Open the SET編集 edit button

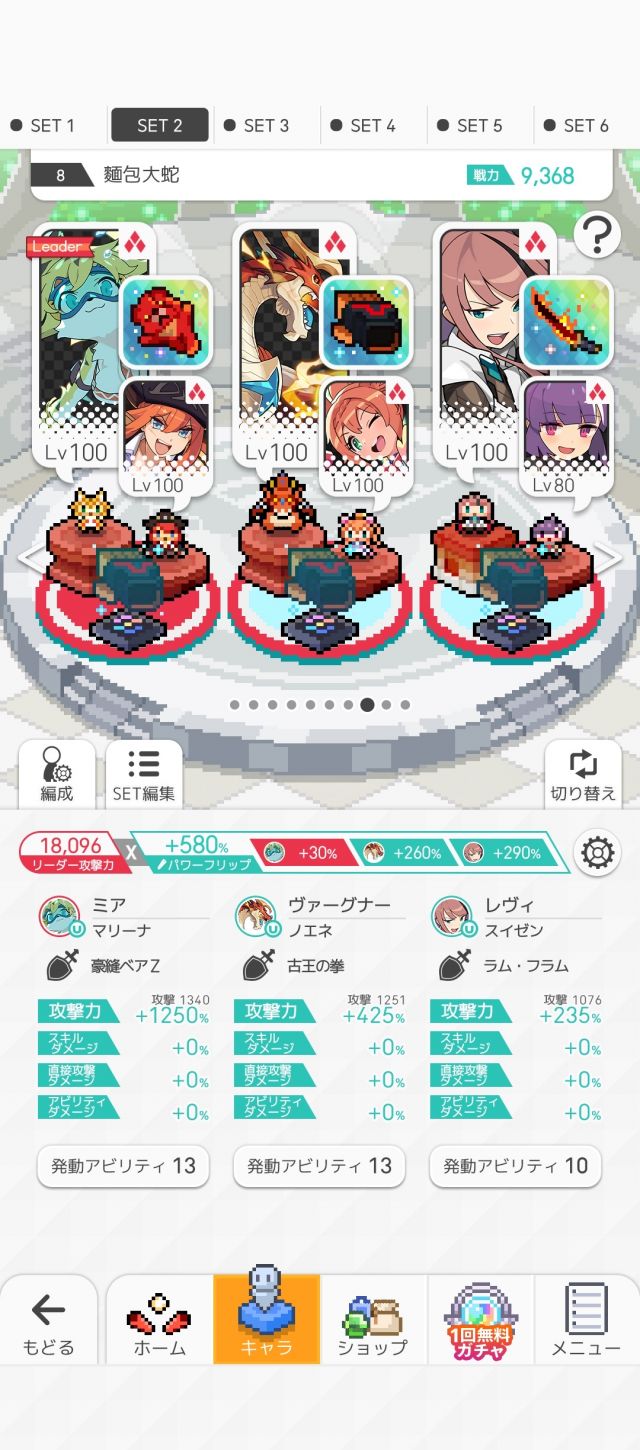tap(144, 775)
